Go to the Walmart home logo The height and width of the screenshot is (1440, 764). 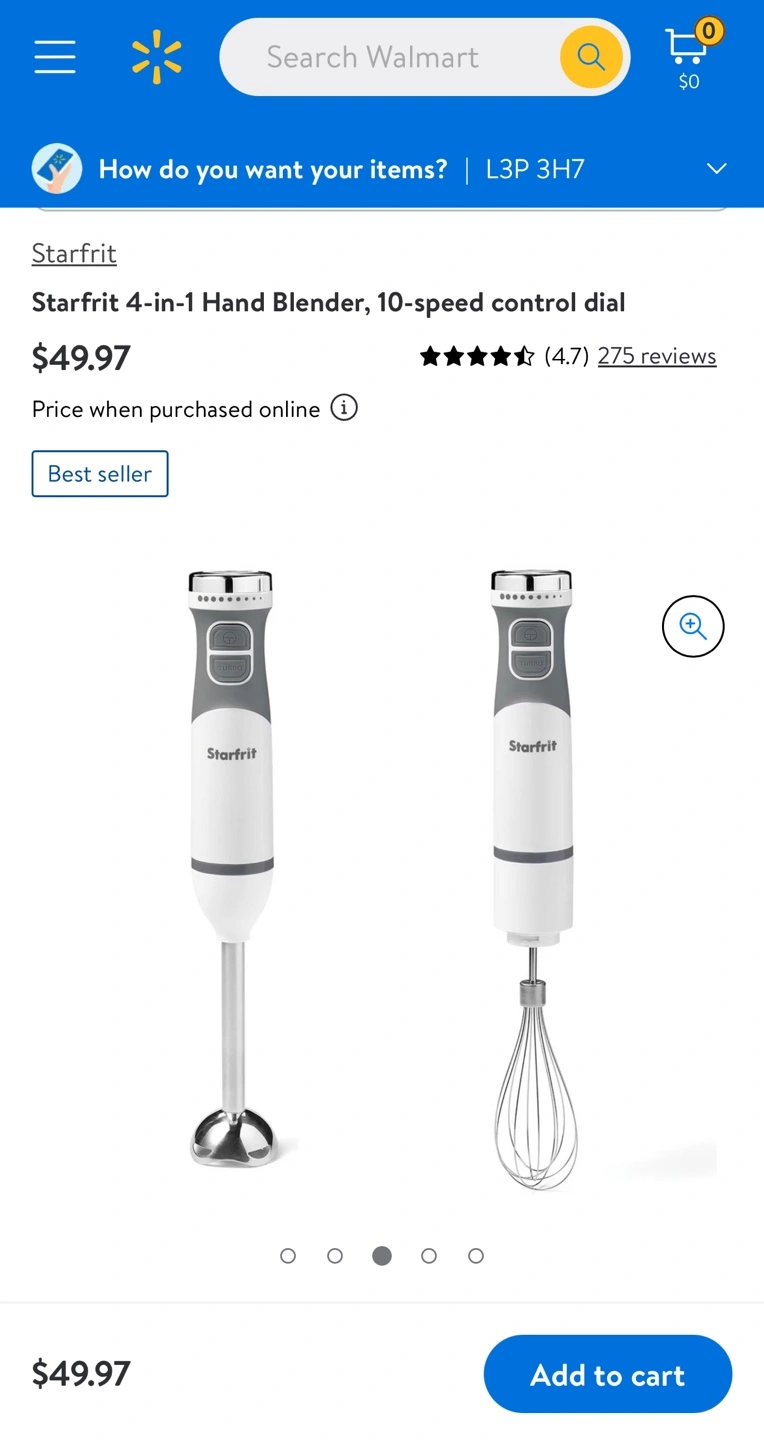[157, 57]
